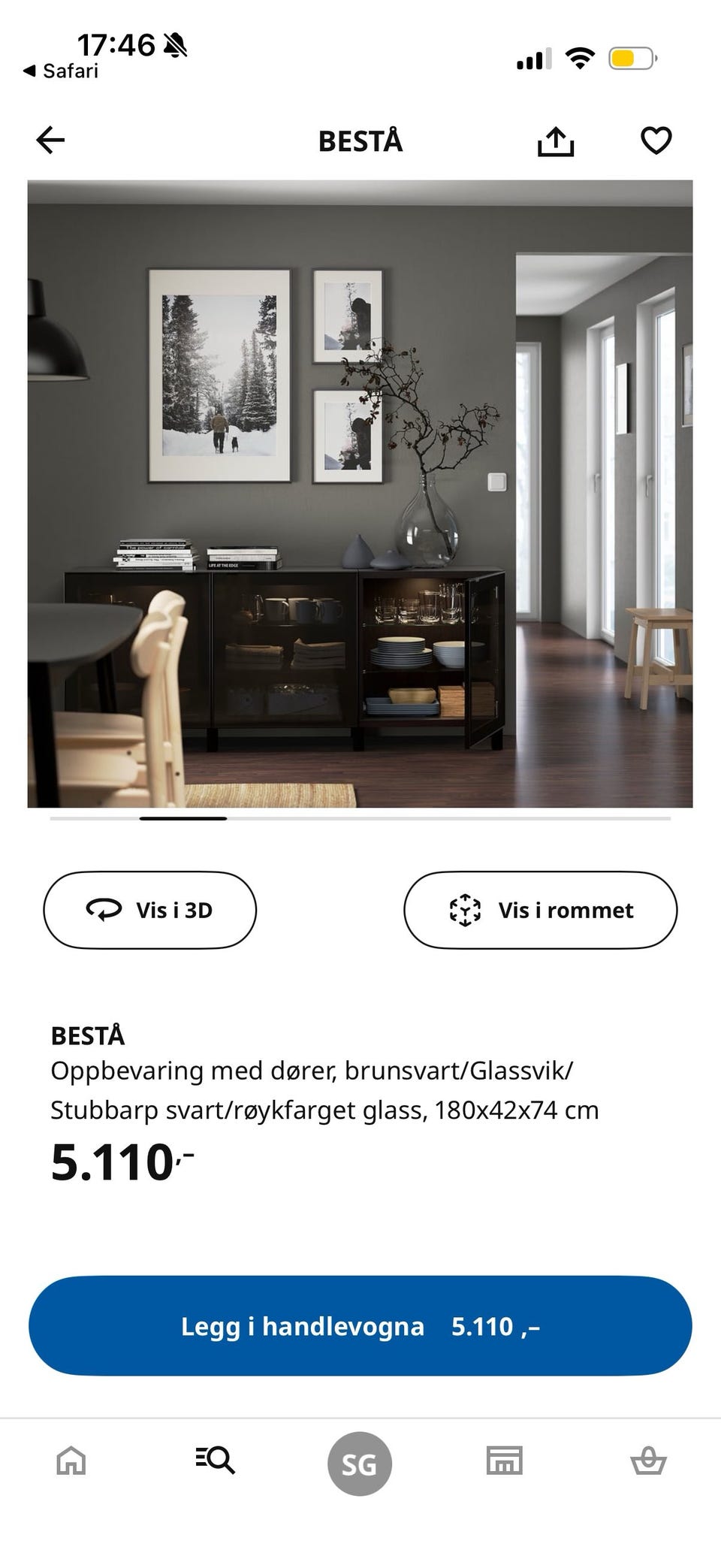Open the Vis i 3D view

point(149,910)
